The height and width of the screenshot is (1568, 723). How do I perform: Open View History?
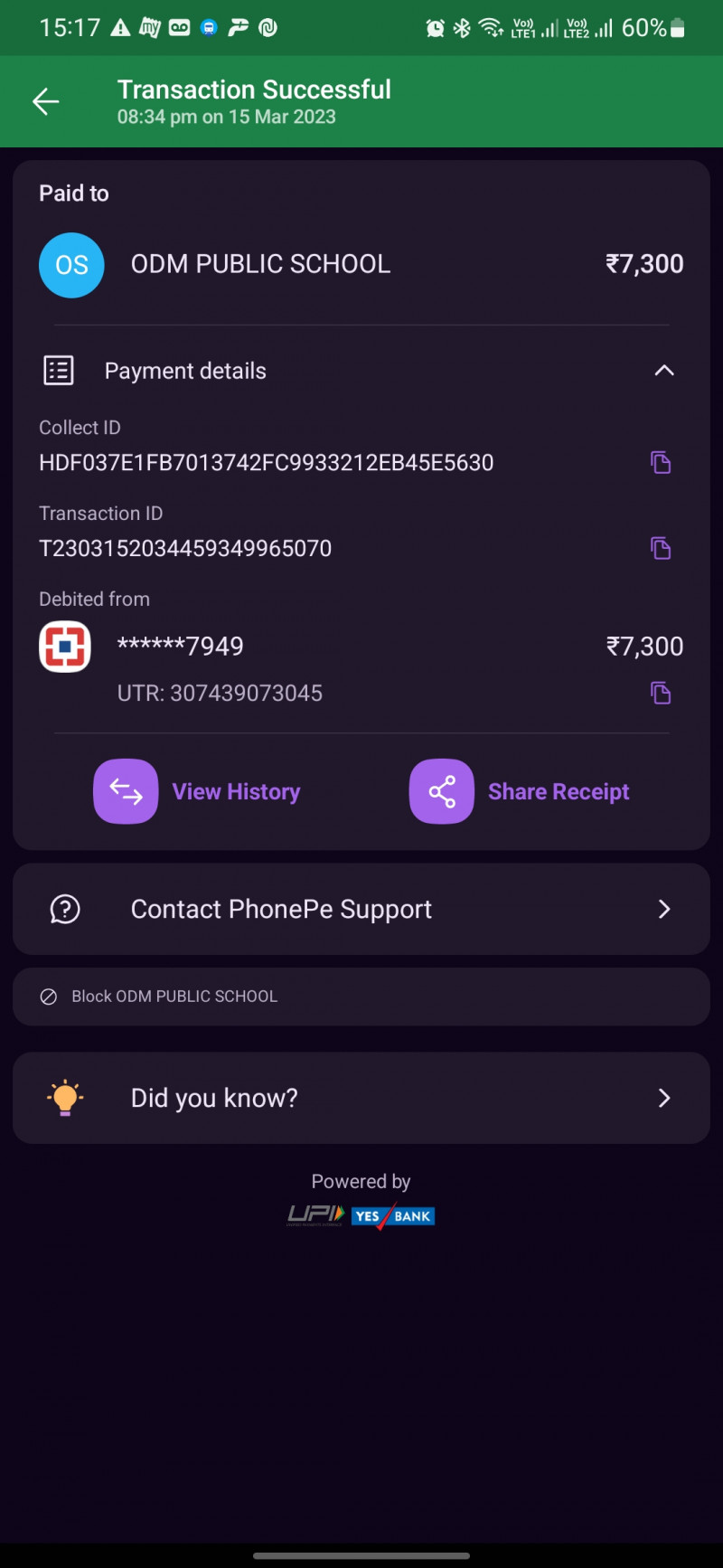(199, 792)
